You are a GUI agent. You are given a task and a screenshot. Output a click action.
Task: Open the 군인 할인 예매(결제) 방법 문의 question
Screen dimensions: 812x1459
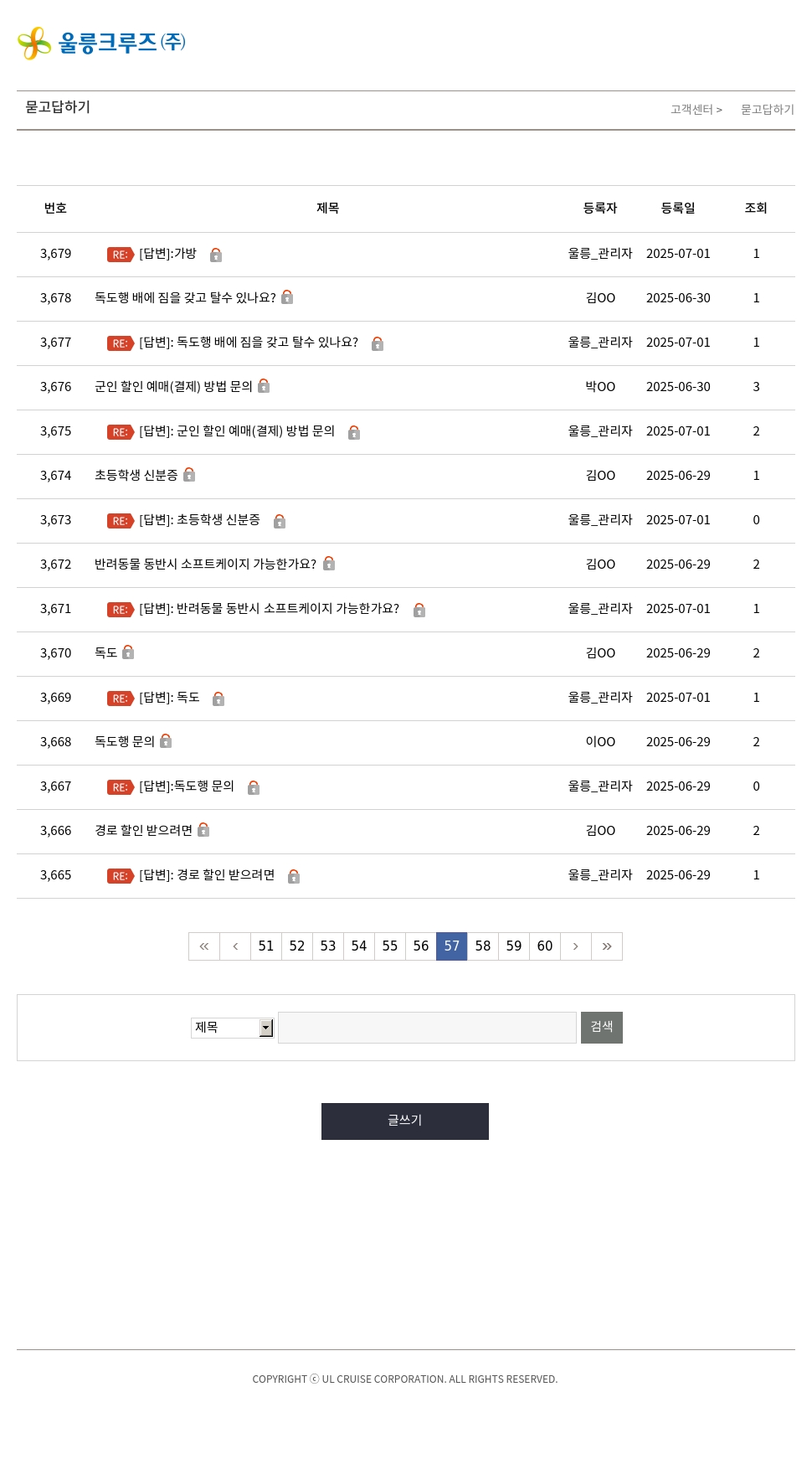pos(173,387)
